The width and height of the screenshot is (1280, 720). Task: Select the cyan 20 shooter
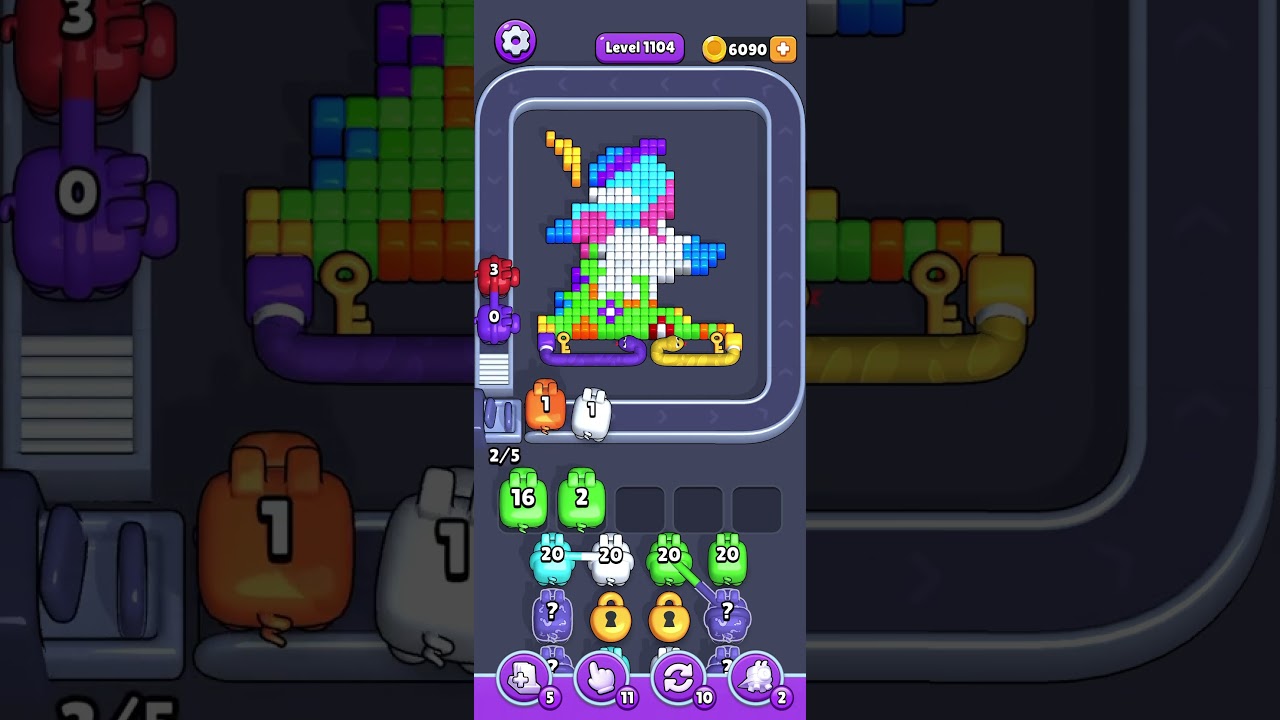tap(552, 561)
